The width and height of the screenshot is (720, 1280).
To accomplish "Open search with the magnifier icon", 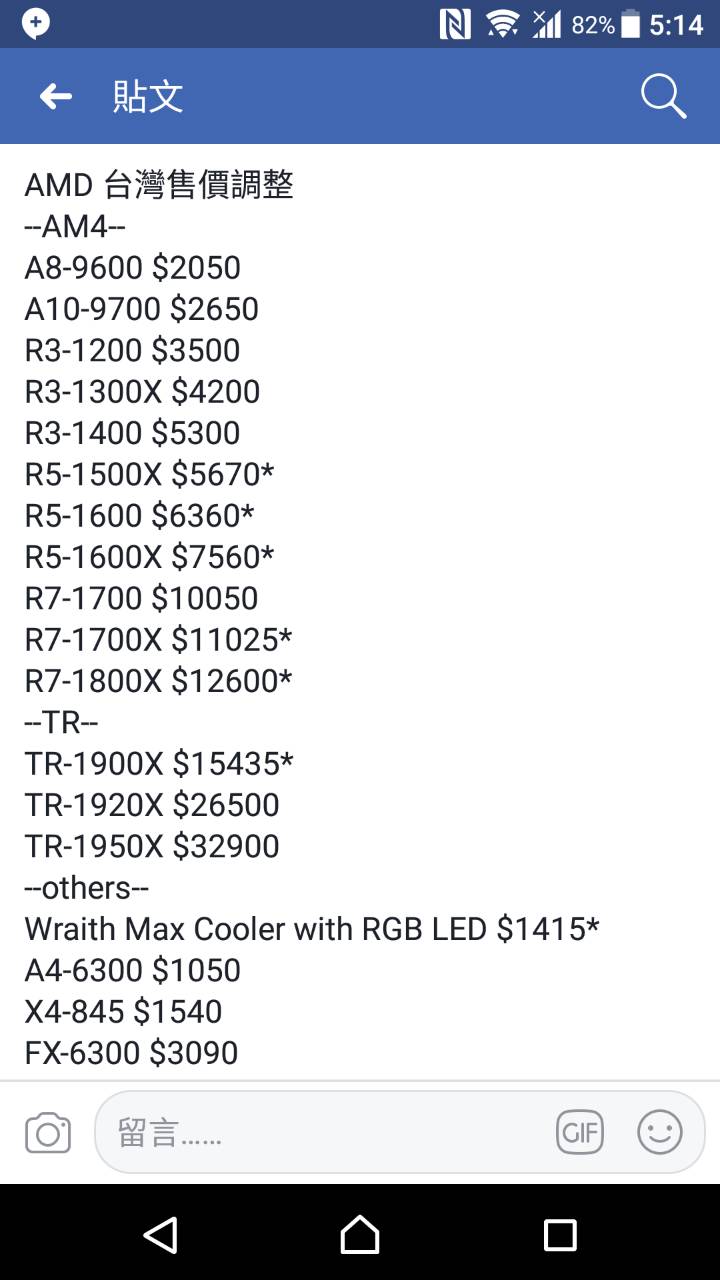I will pyautogui.click(x=663, y=97).
